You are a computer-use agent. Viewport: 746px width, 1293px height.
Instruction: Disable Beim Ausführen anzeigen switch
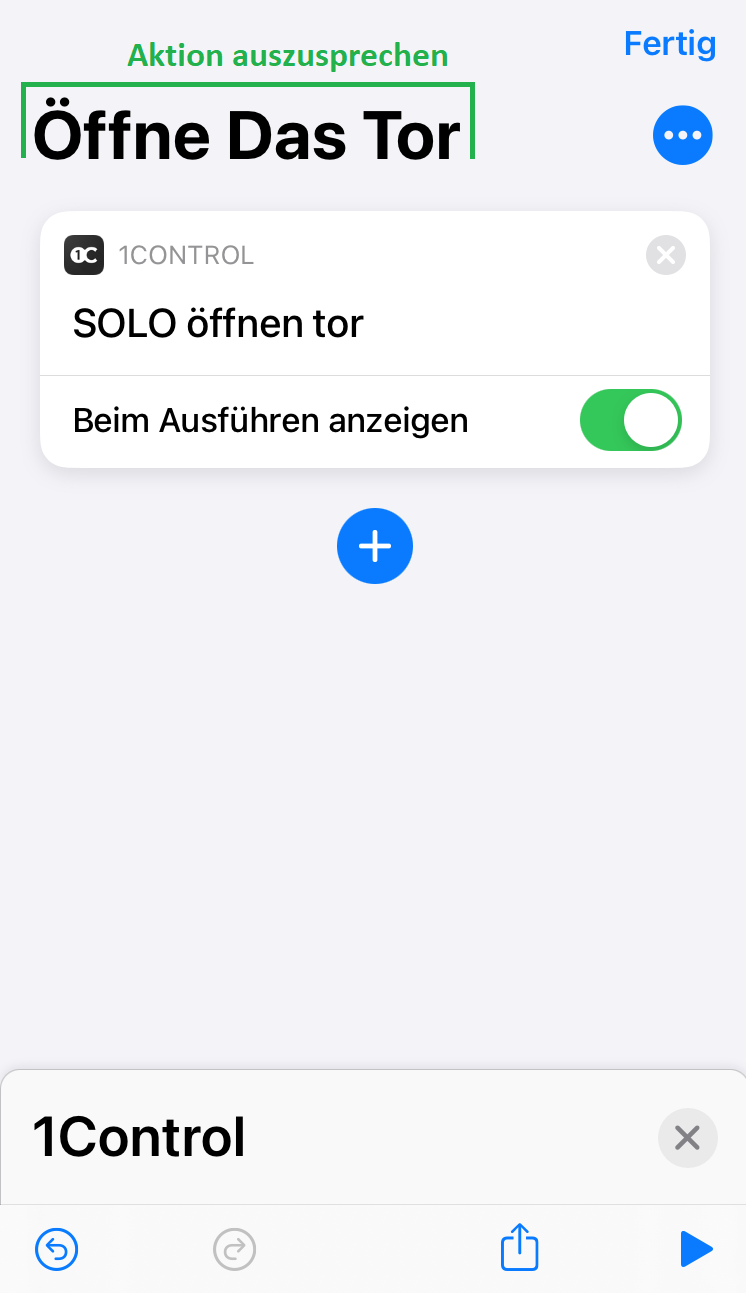coord(631,421)
